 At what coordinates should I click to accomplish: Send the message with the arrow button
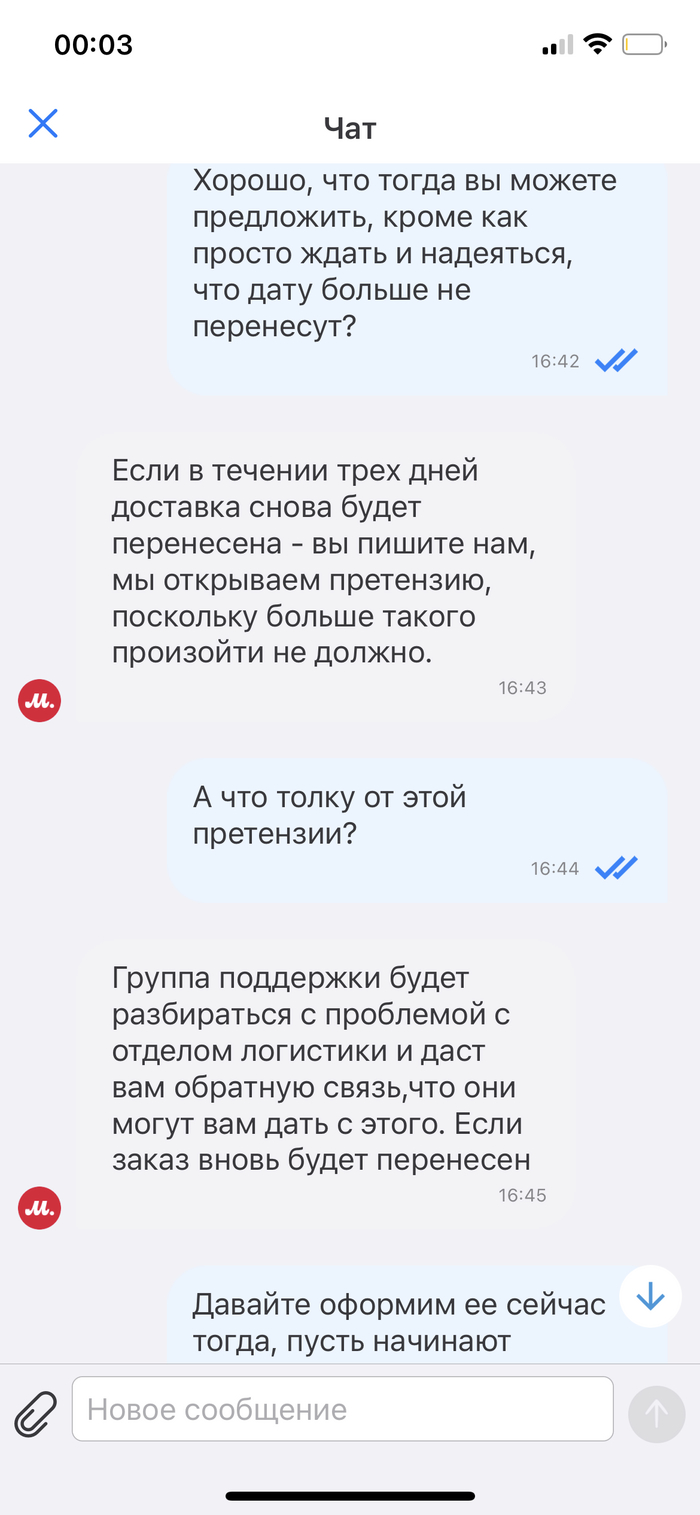[656, 1413]
